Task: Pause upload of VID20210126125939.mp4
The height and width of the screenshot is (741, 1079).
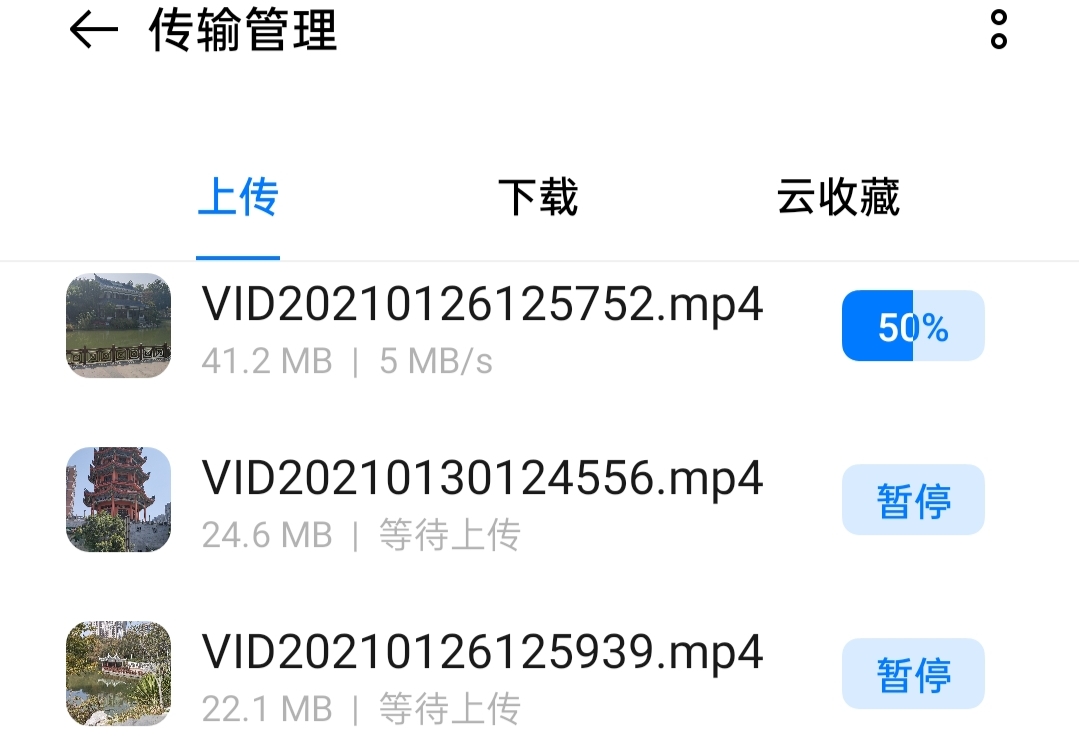Action: (913, 674)
